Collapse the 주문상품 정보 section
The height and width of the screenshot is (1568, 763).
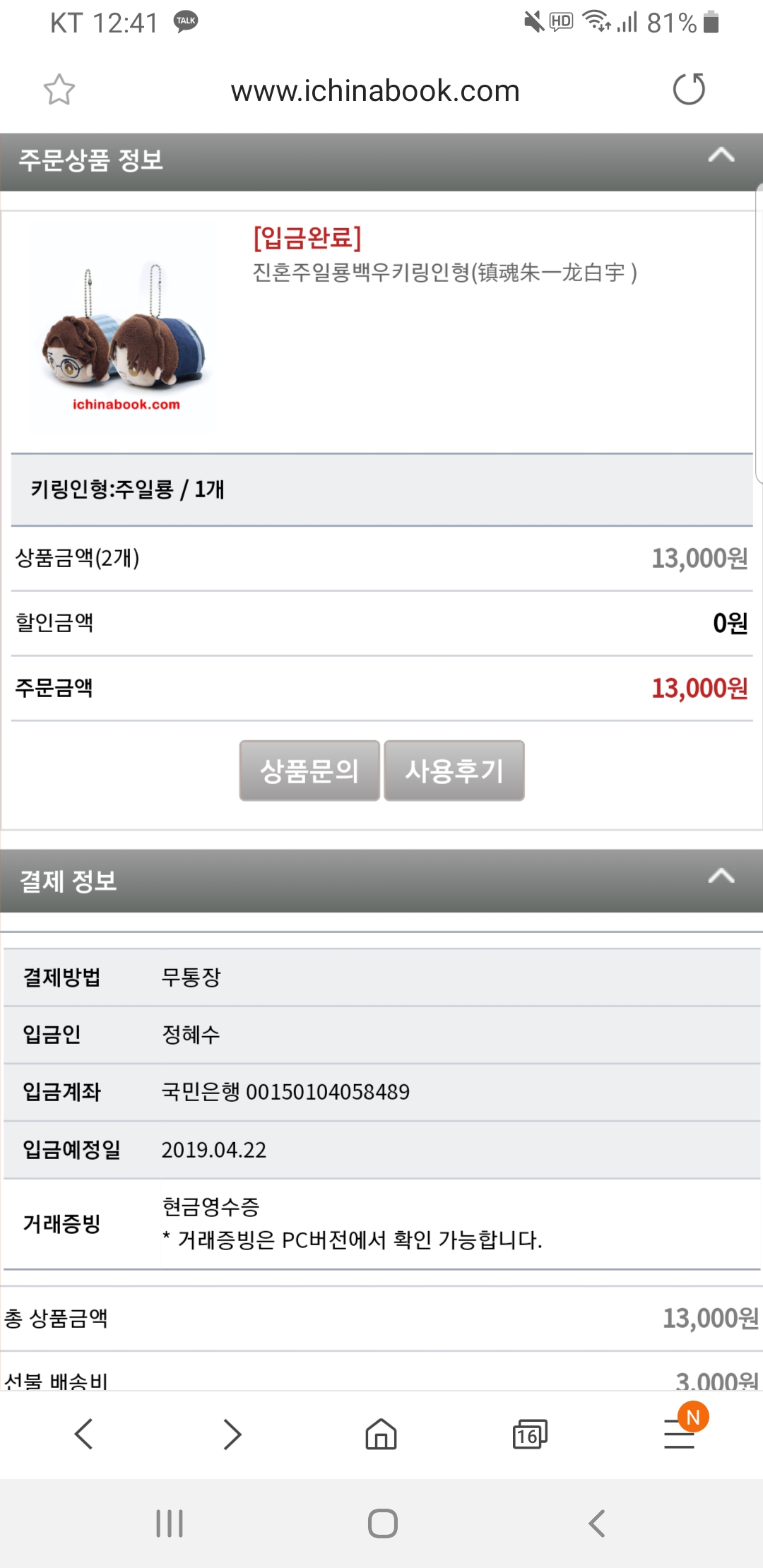pos(721,155)
